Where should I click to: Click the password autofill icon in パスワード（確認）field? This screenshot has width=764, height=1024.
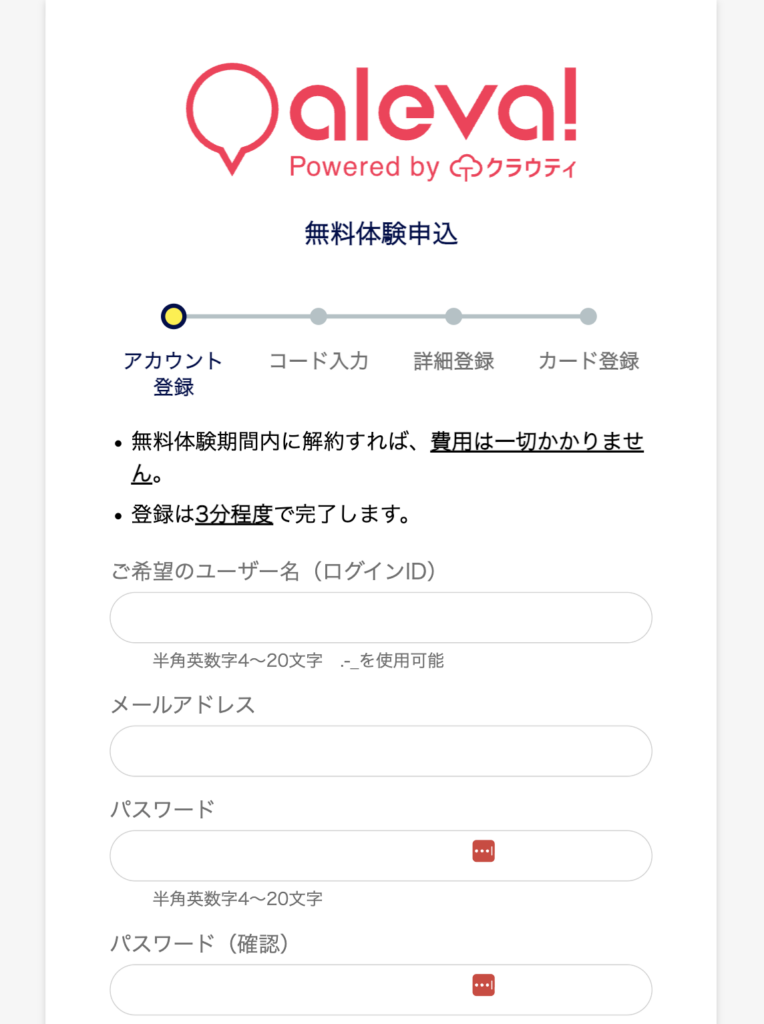click(x=483, y=984)
